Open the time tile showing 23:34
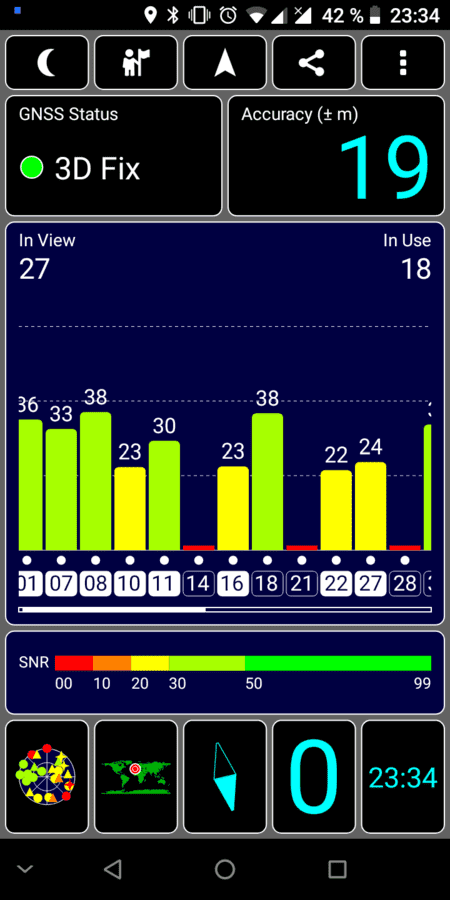 click(403, 776)
